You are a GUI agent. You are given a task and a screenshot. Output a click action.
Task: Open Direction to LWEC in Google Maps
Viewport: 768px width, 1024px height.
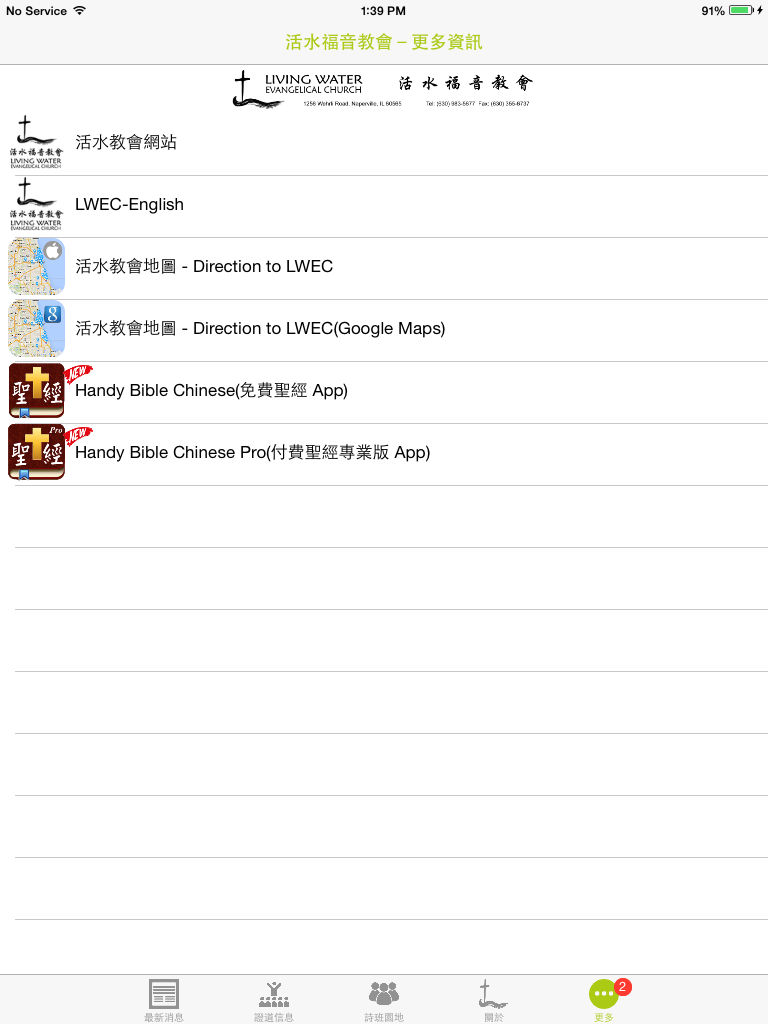tap(300, 328)
